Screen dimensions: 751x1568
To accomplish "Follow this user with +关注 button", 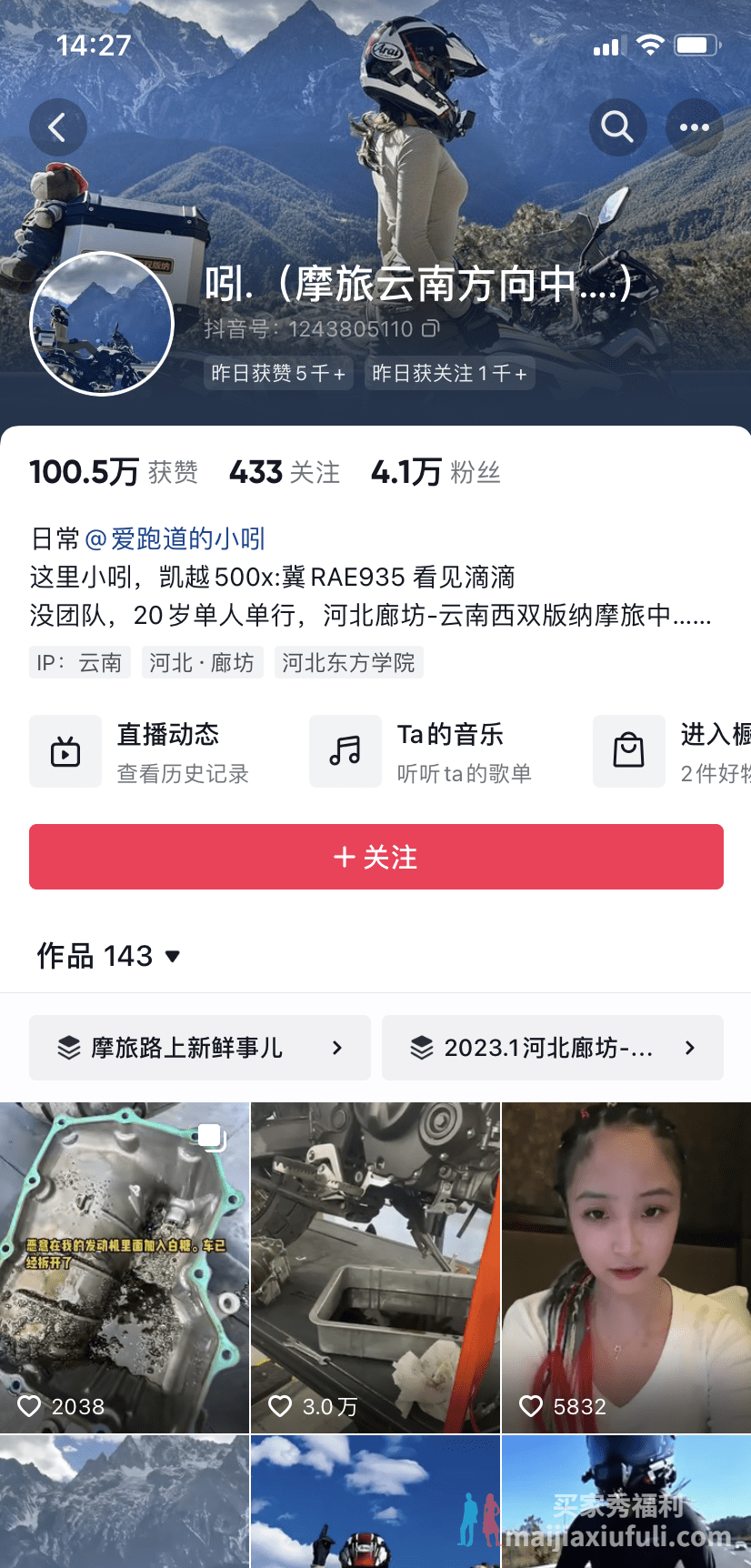I will (375, 857).
